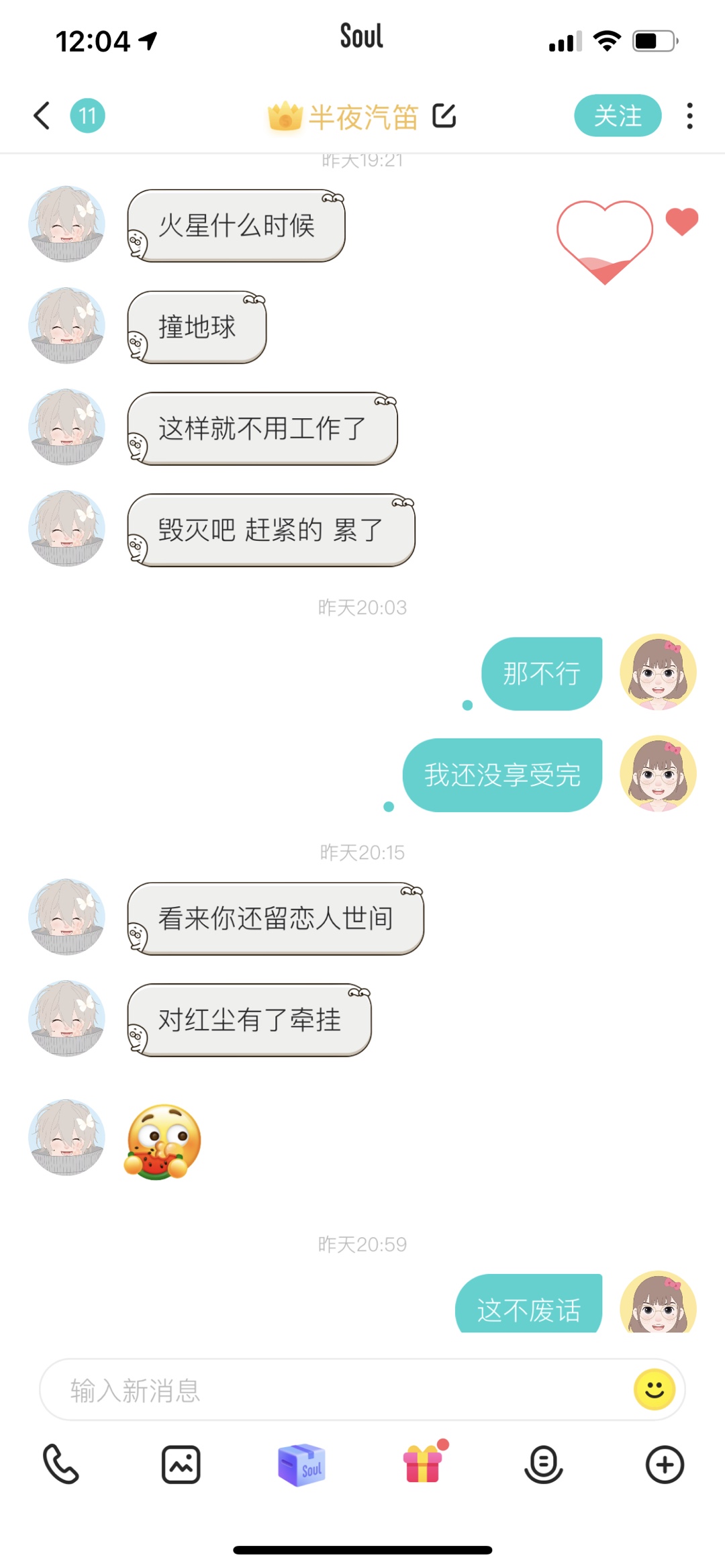Edit the 半夜汽笛 remark name
This screenshot has height=1568, width=725.
(x=444, y=115)
